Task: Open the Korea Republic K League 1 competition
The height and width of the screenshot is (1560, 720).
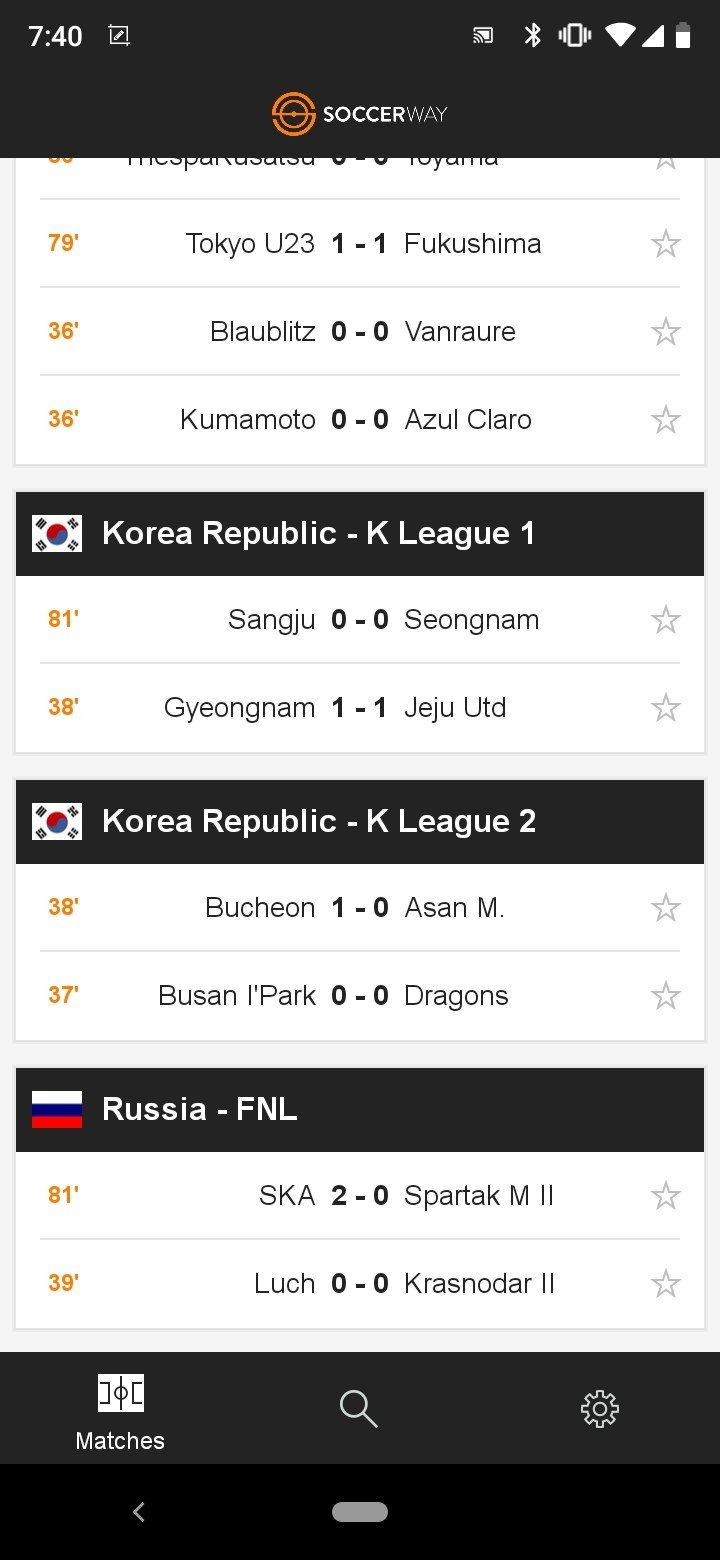Action: pos(360,534)
